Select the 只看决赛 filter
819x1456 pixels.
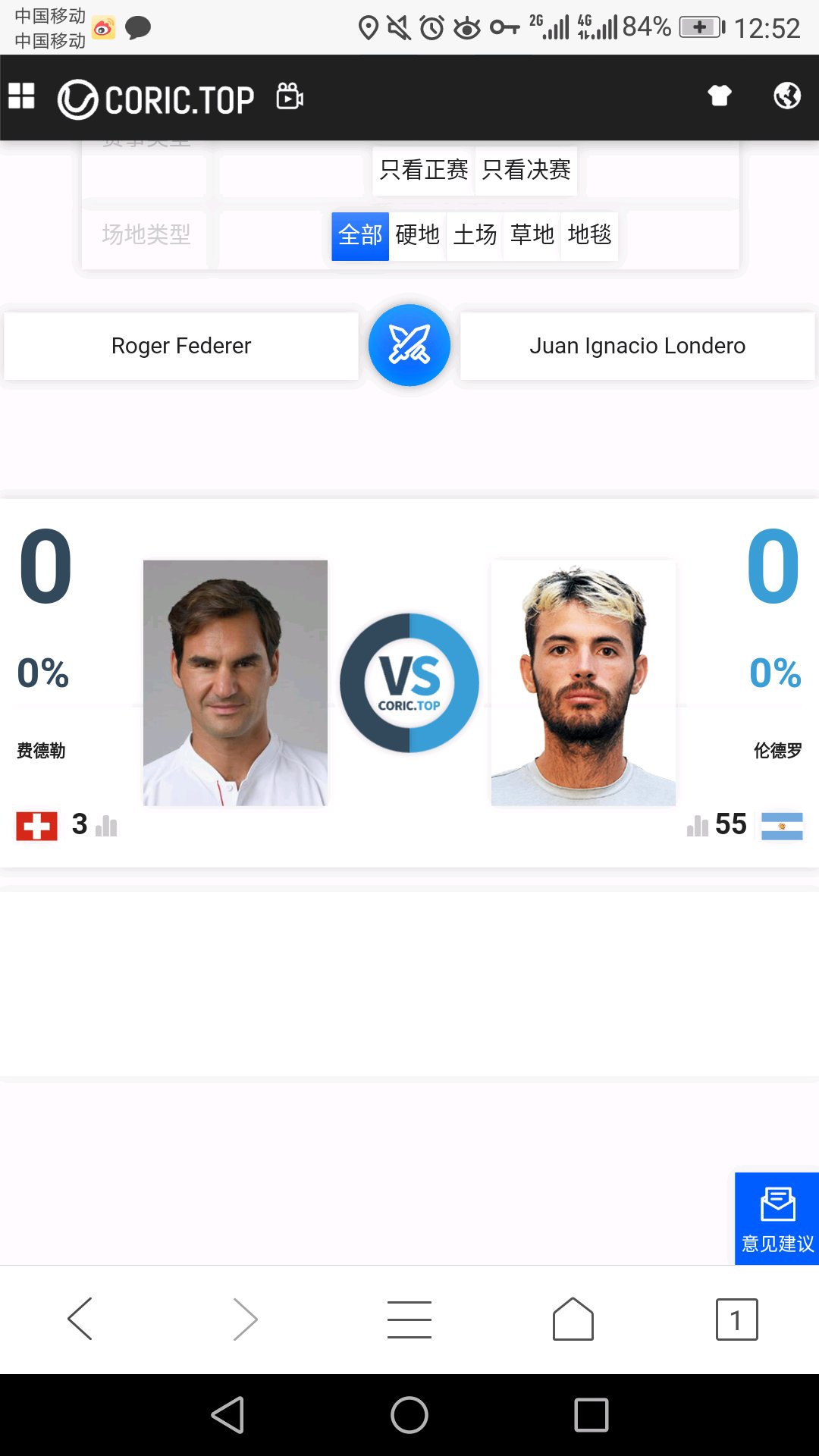point(526,170)
